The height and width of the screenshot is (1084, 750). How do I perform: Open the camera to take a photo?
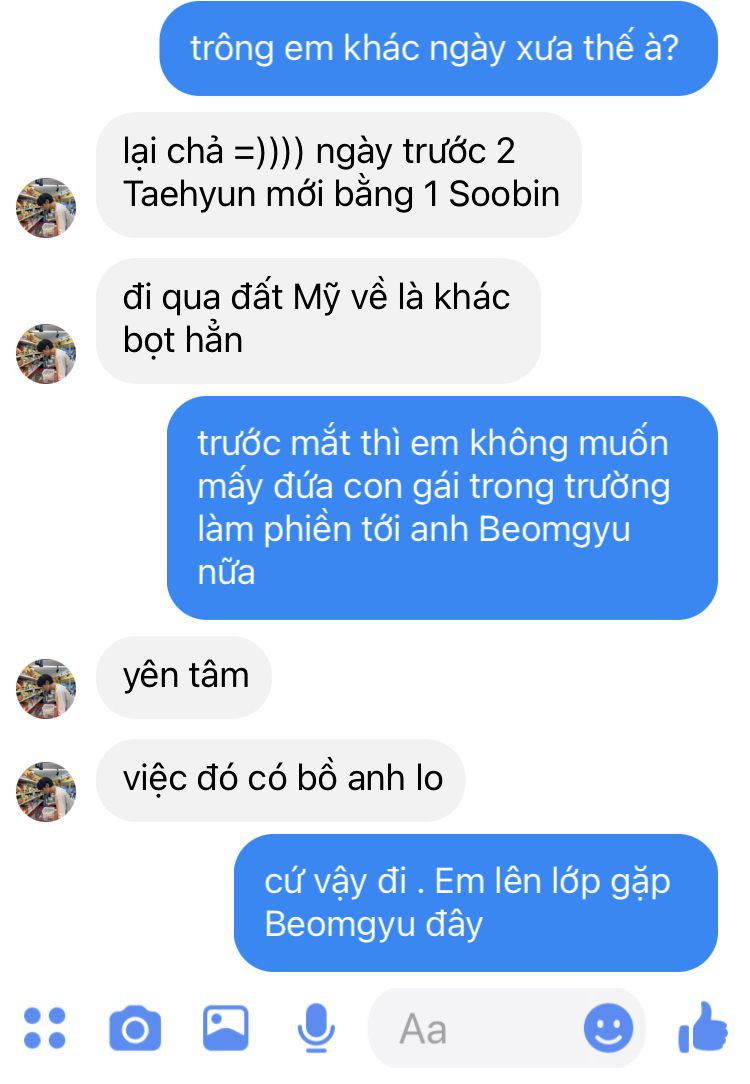pyautogui.click(x=134, y=1028)
